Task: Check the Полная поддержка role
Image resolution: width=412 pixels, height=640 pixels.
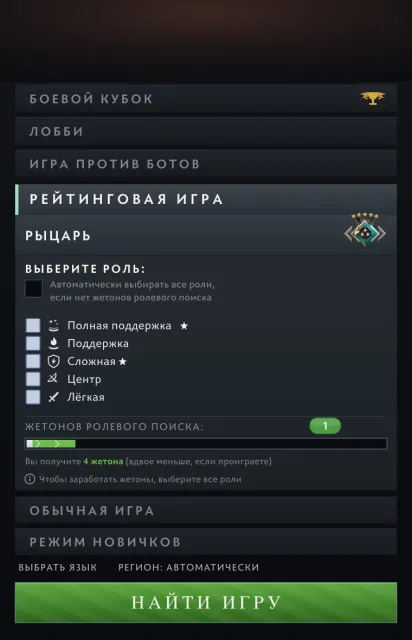Action: pyautogui.click(x=33, y=326)
